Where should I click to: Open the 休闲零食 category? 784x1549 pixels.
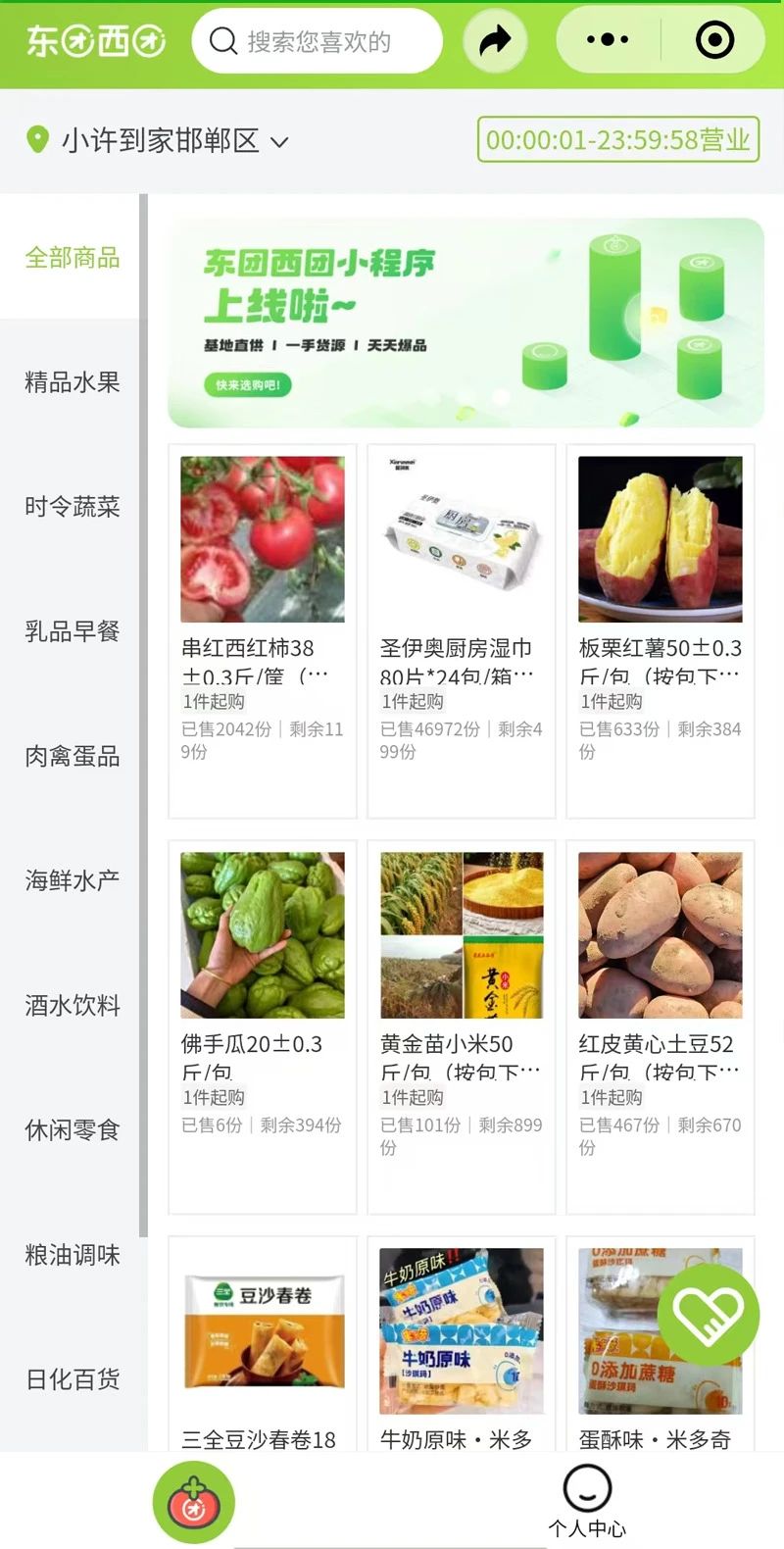tap(73, 1128)
